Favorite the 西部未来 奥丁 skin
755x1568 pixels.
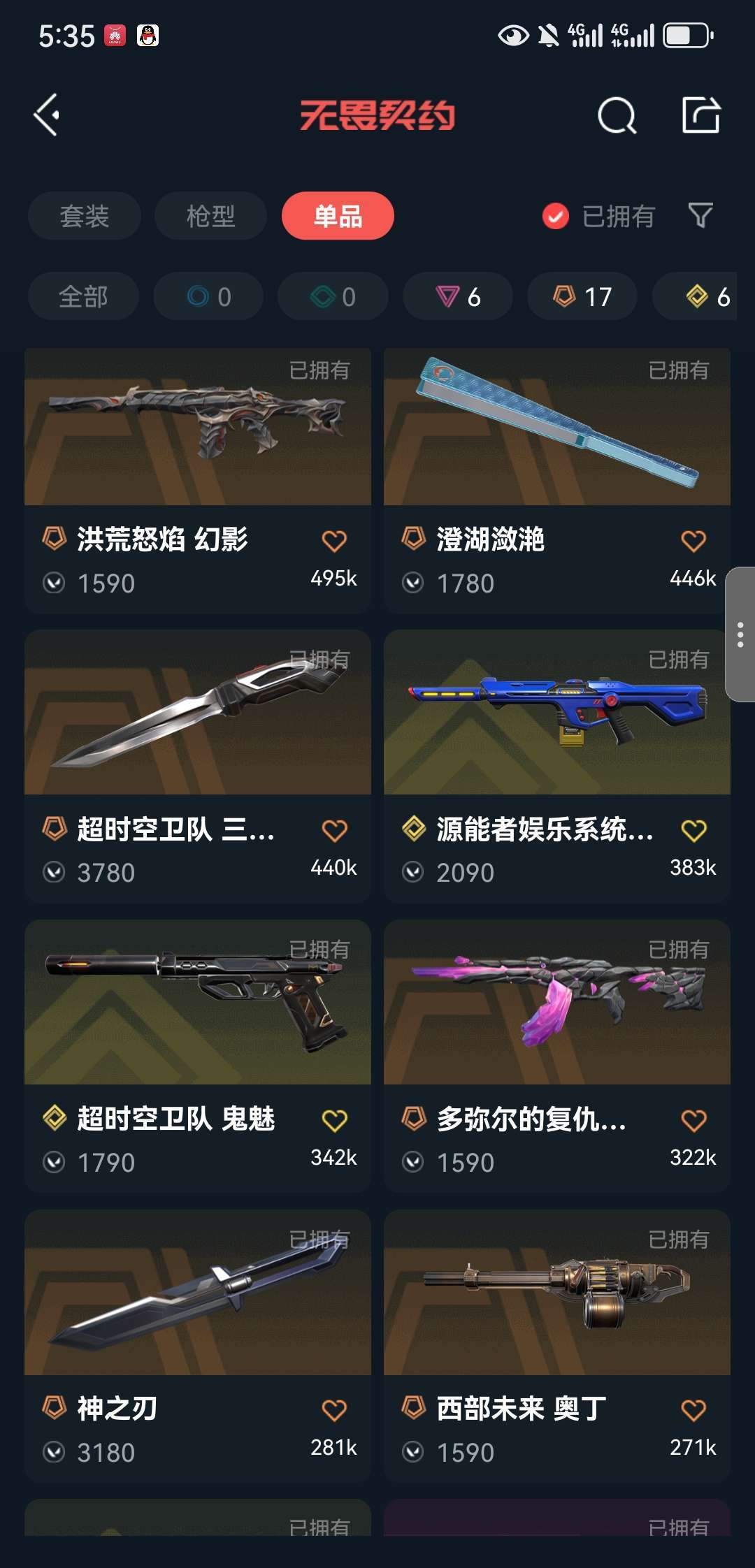tap(693, 1410)
